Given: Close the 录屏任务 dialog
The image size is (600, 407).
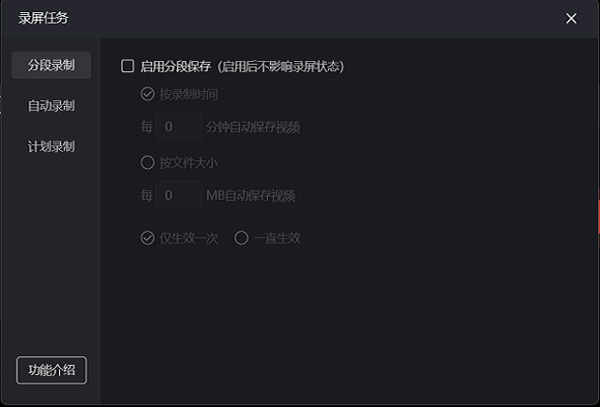Looking at the screenshot, I should (571, 18).
